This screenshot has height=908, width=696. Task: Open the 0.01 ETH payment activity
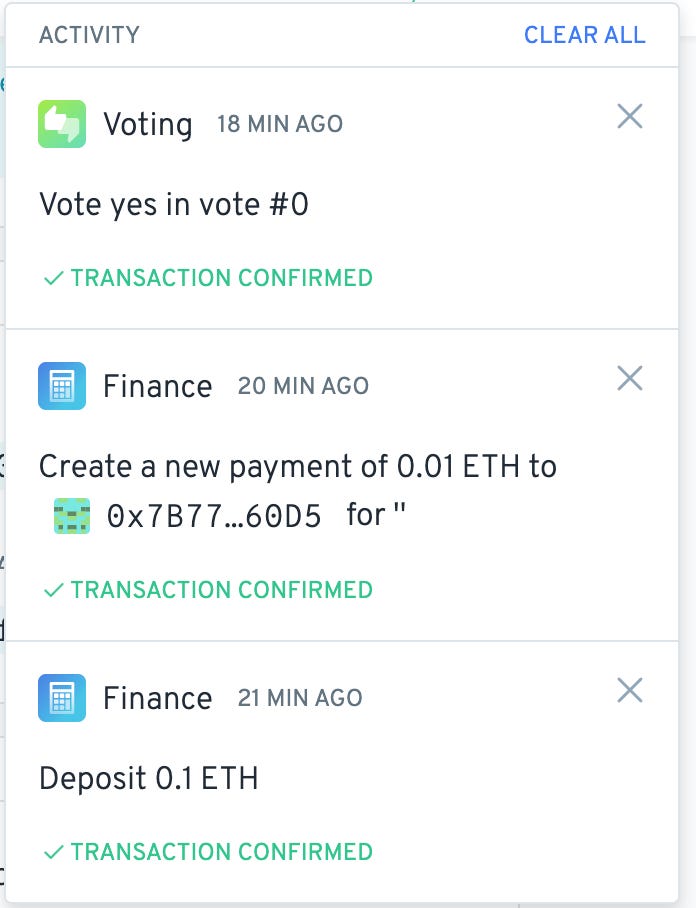297,466
